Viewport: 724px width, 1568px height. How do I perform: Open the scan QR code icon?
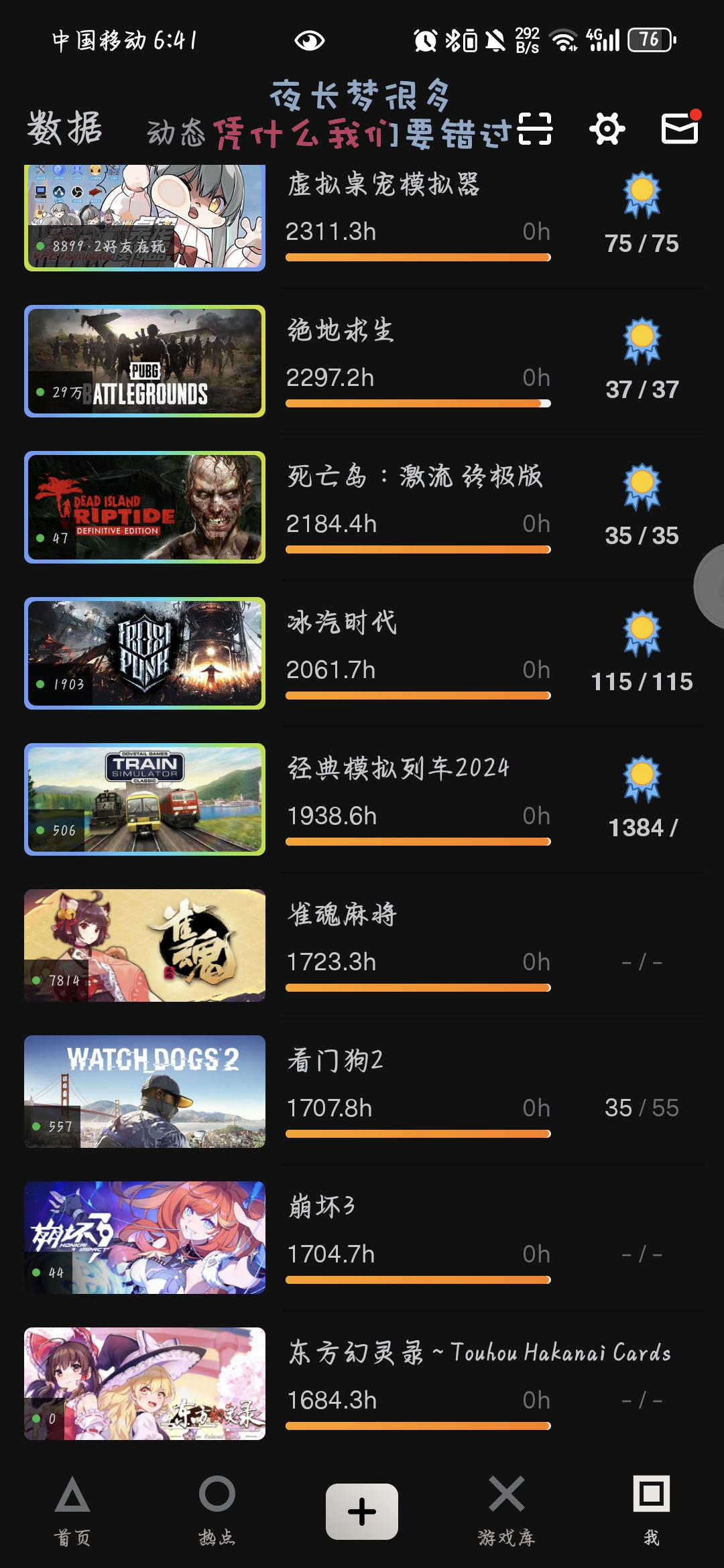pos(535,129)
